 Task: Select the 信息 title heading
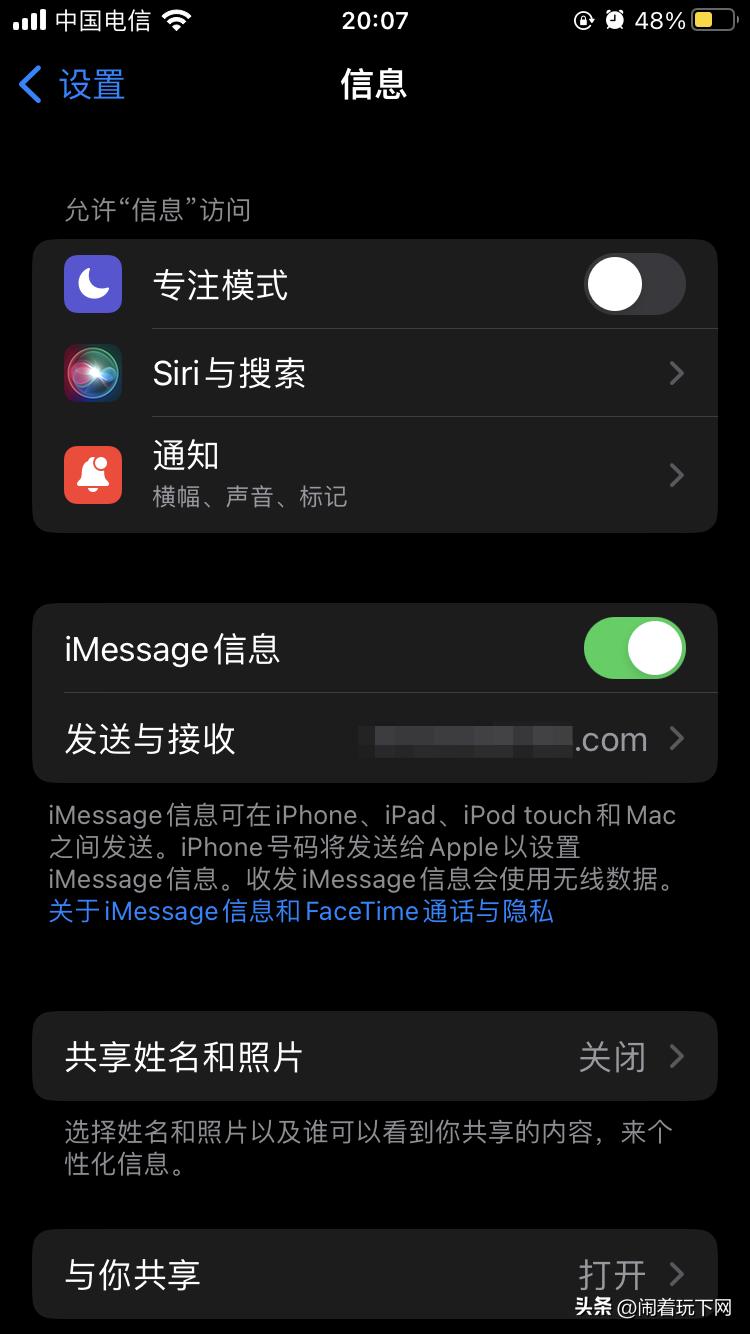[x=375, y=86]
